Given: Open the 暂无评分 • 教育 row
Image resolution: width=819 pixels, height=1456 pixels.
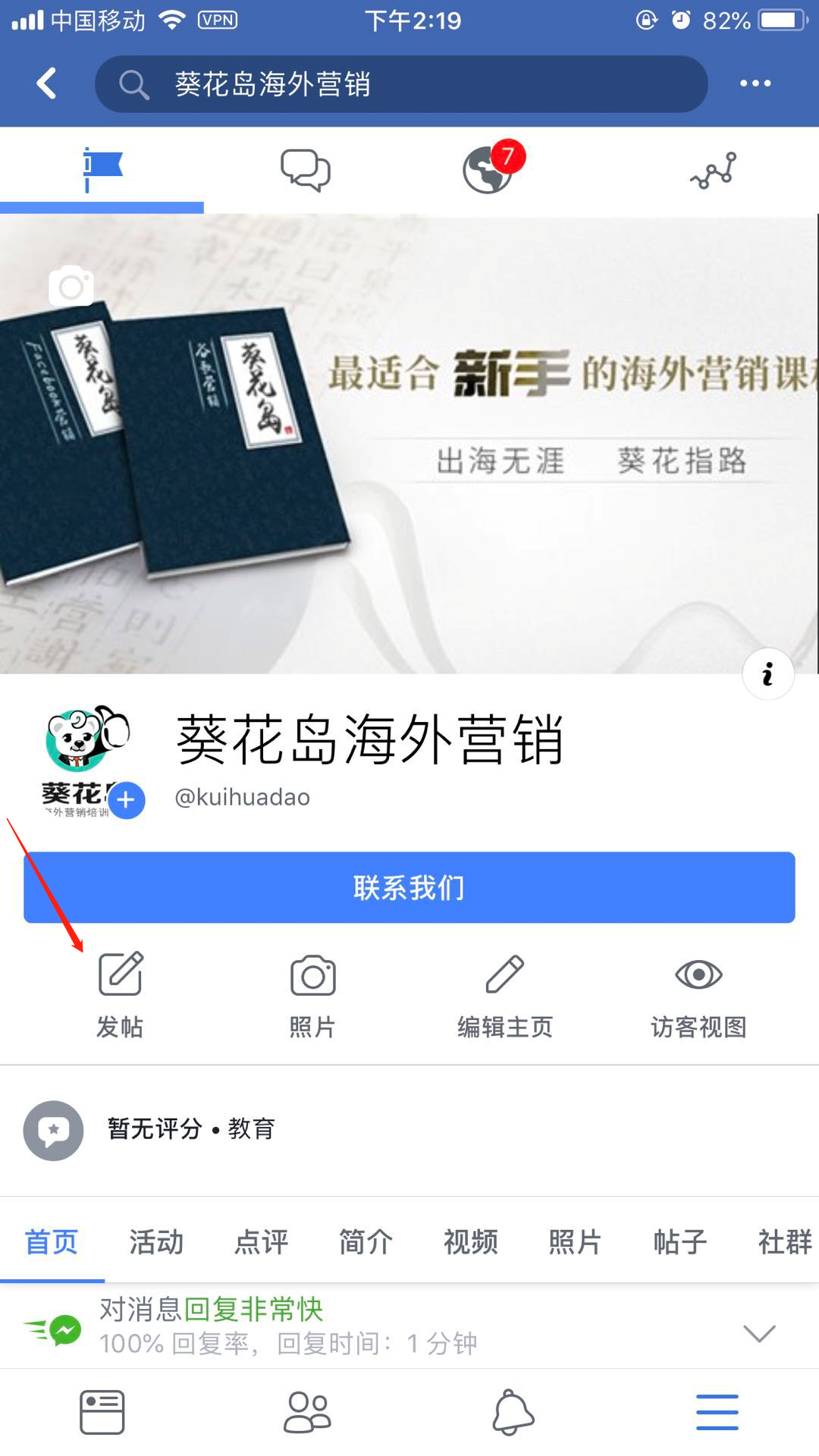Looking at the screenshot, I should tap(190, 1129).
